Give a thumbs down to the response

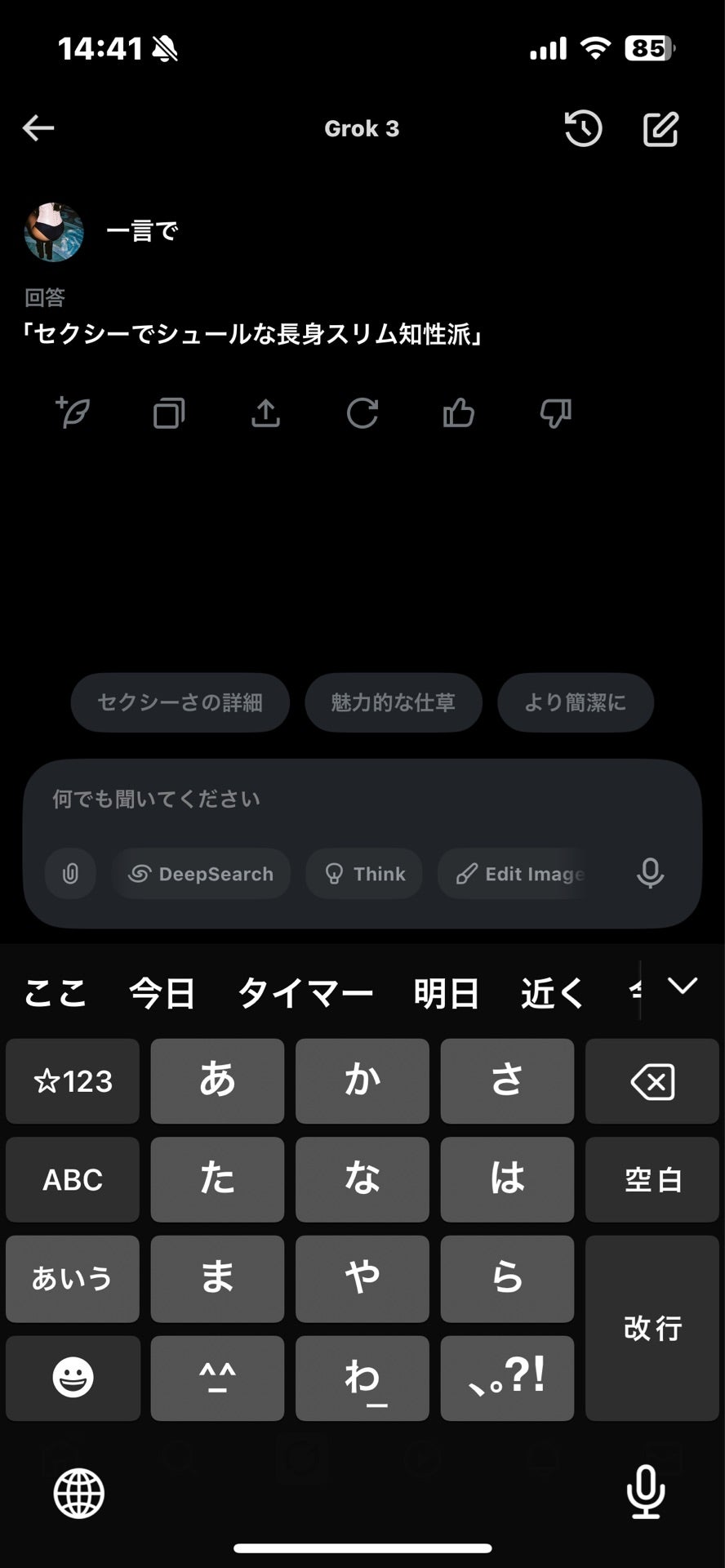coord(554,413)
